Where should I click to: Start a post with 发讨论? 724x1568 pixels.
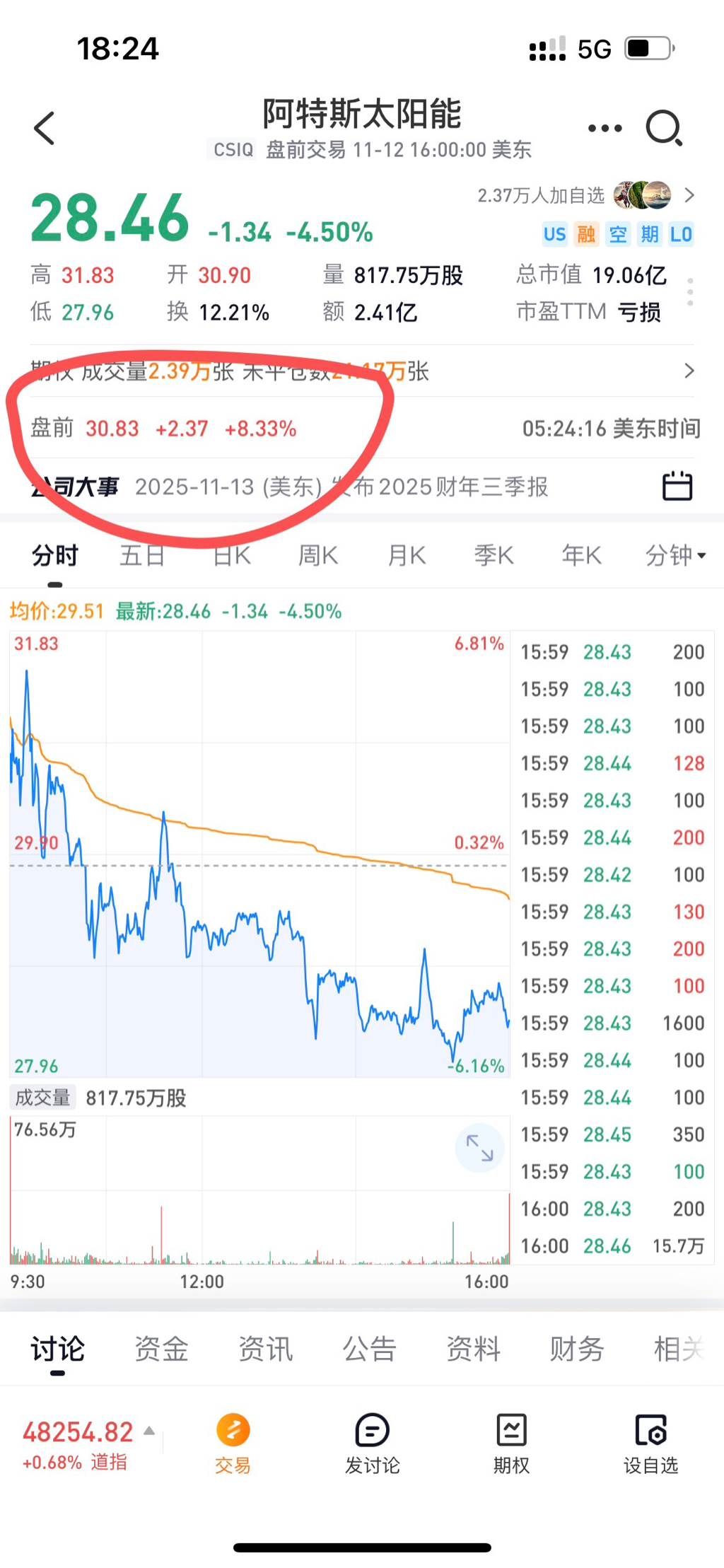[x=372, y=1443]
